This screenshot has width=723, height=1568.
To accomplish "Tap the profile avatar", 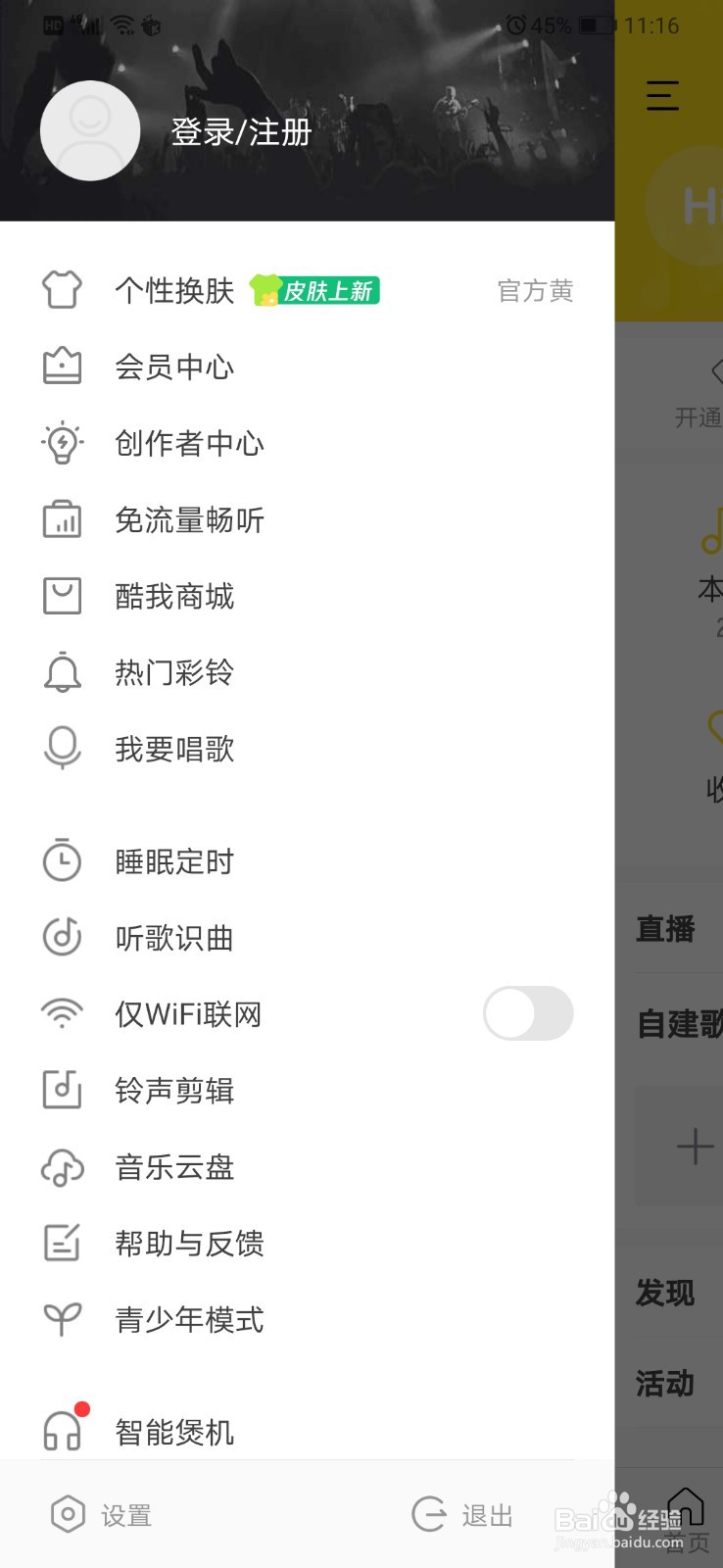I will click(90, 130).
